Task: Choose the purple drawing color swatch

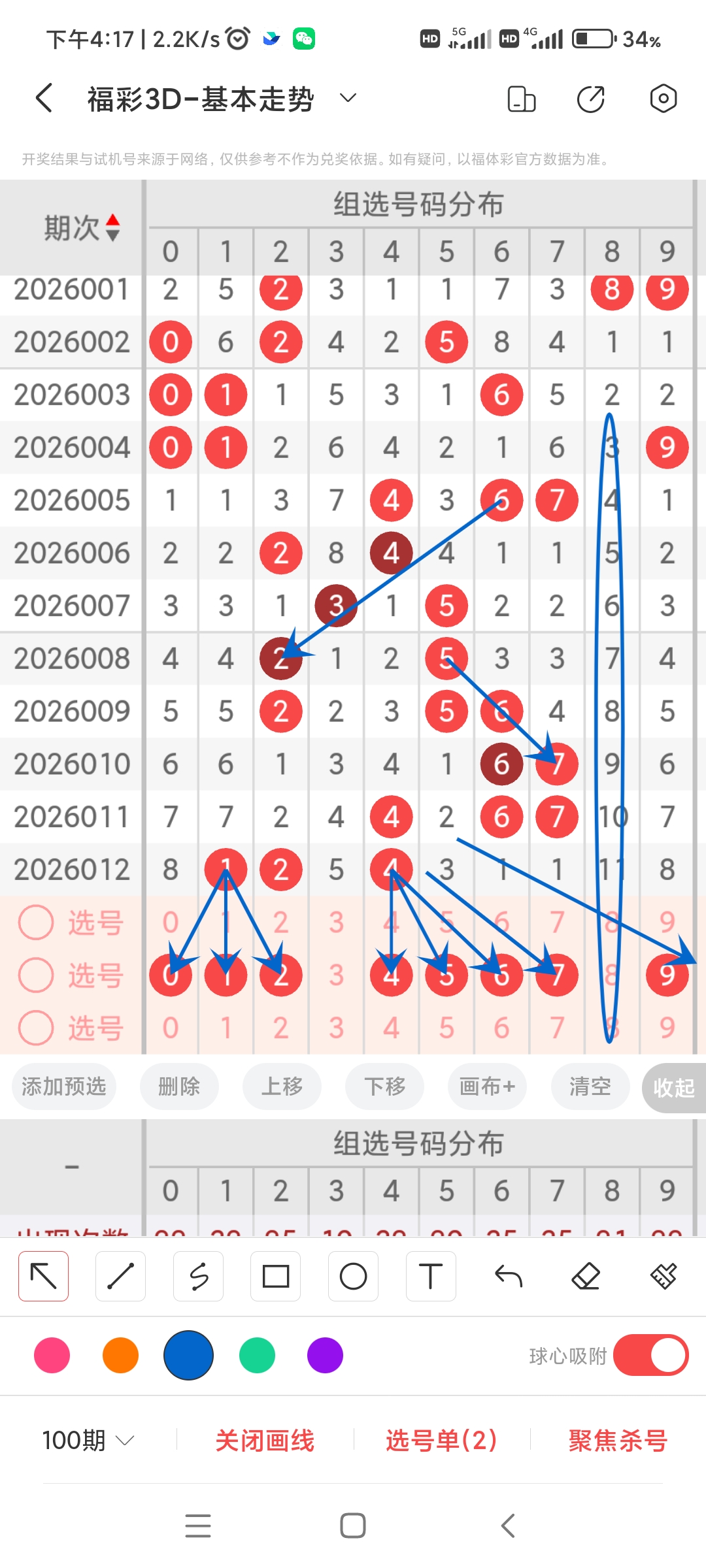Action: (325, 1356)
